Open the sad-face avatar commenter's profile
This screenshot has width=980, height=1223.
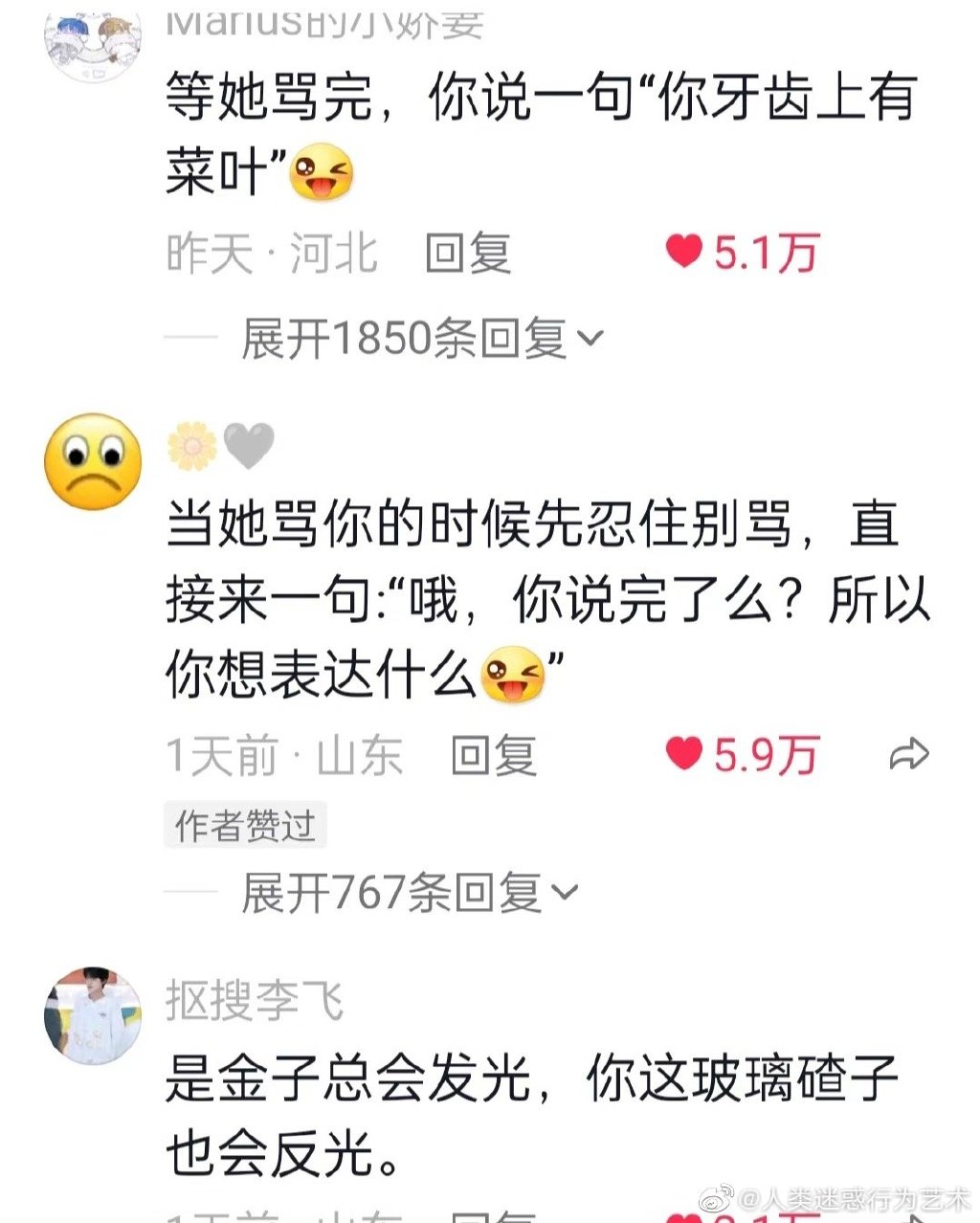(93, 462)
